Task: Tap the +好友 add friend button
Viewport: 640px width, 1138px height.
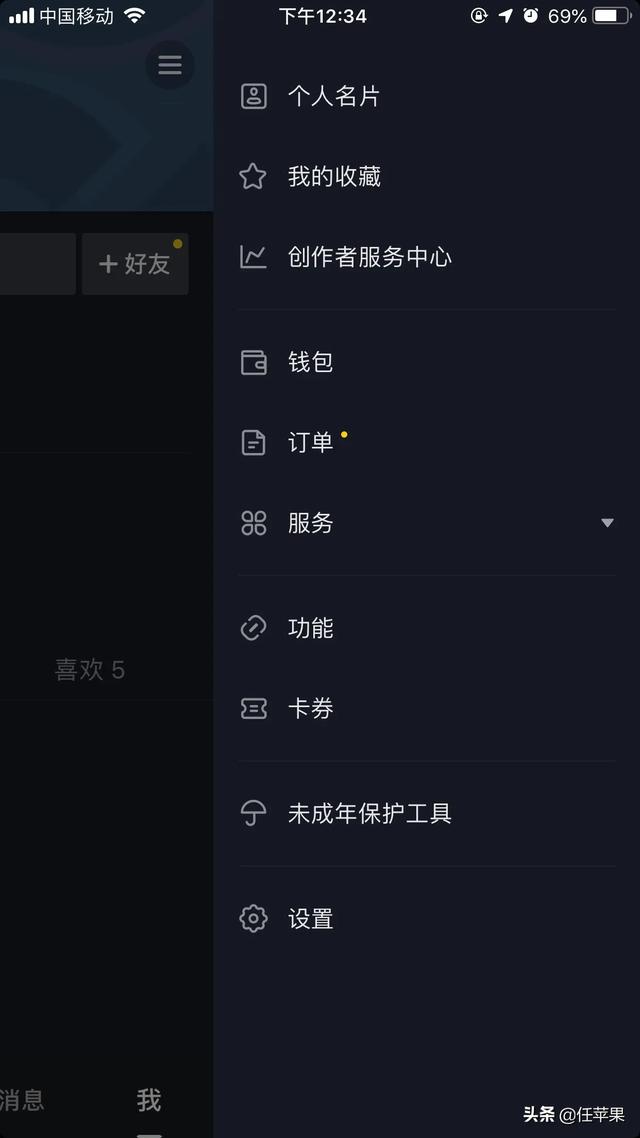Action: click(135, 264)
